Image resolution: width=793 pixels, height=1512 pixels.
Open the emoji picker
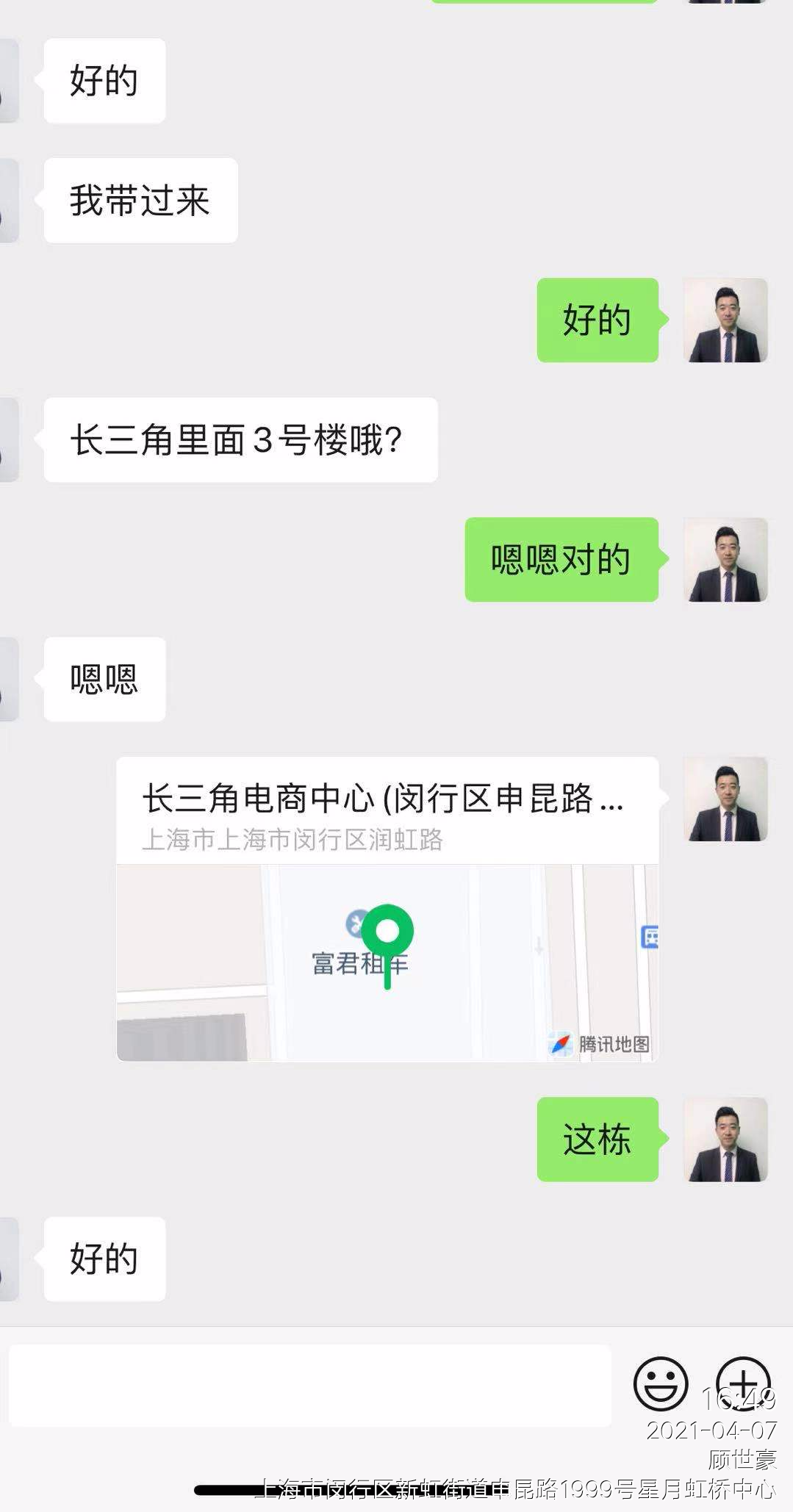coord(660,1383)
